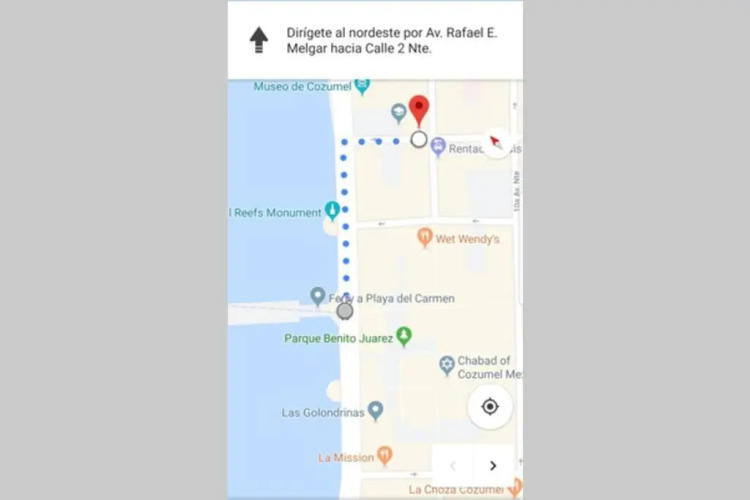Select the Museo de Cozumel place marker
Image resolution: width=750 pixels, height=500 pixels.
(362, 86)
